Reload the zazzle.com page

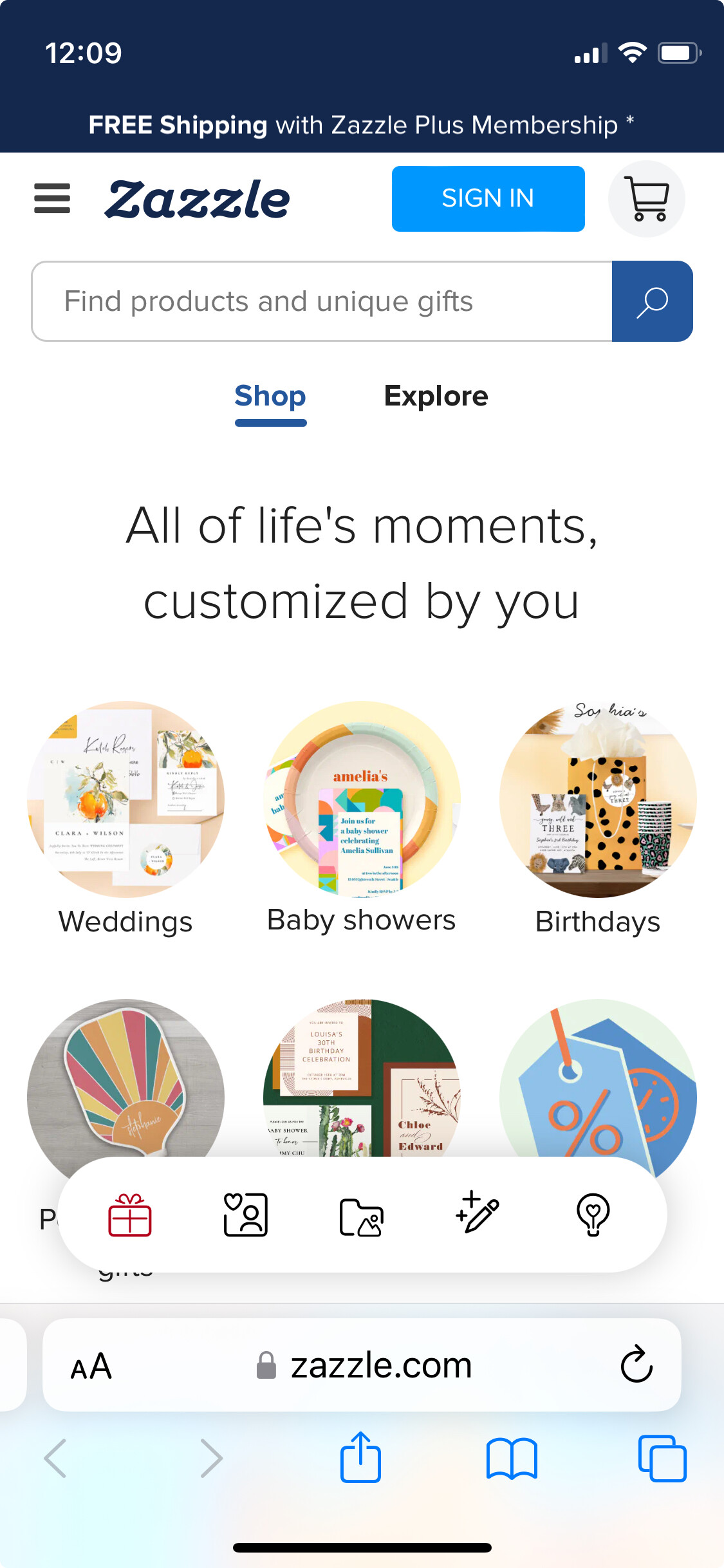tap(636, 1364)
